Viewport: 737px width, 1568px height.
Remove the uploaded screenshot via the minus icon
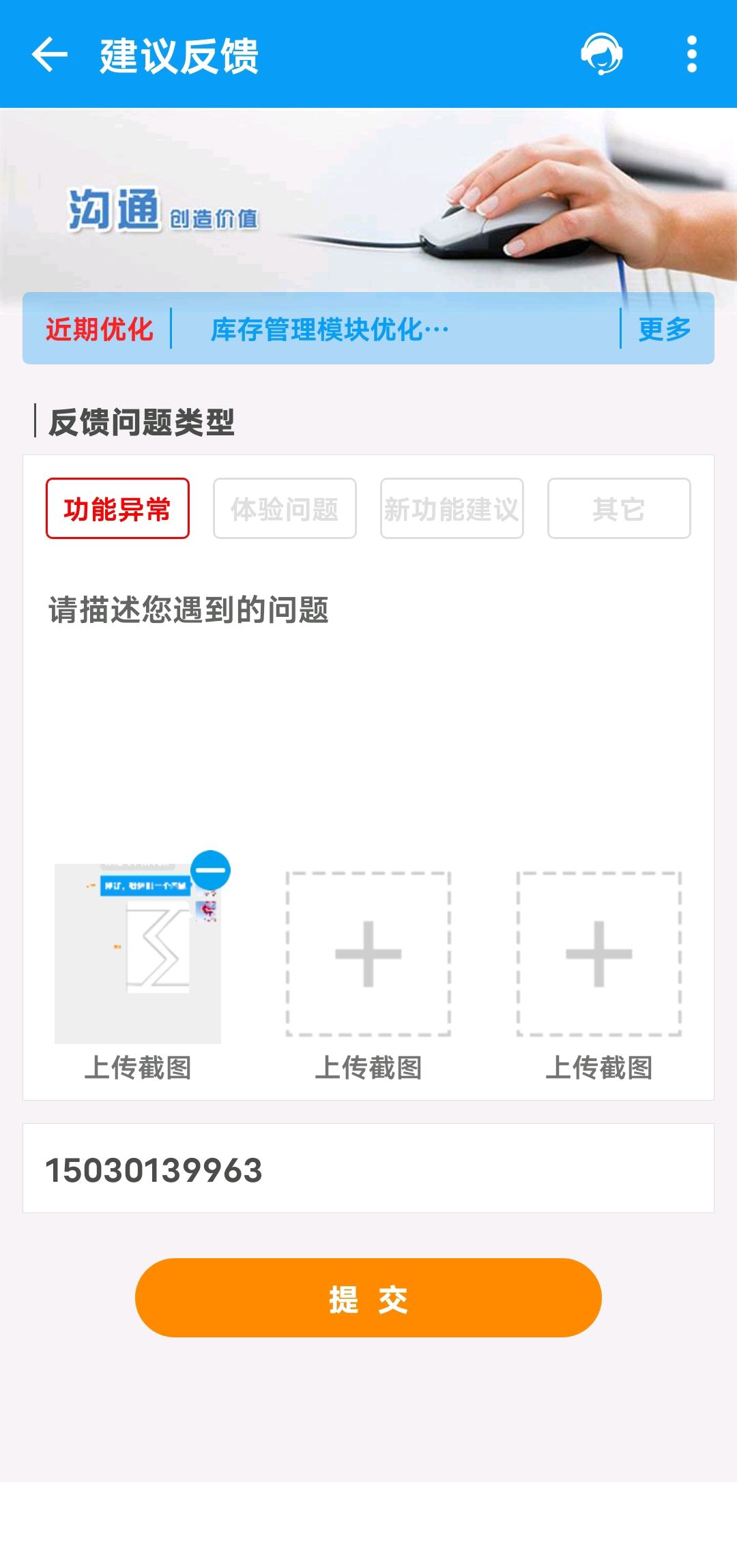click(x=211, y=870)
